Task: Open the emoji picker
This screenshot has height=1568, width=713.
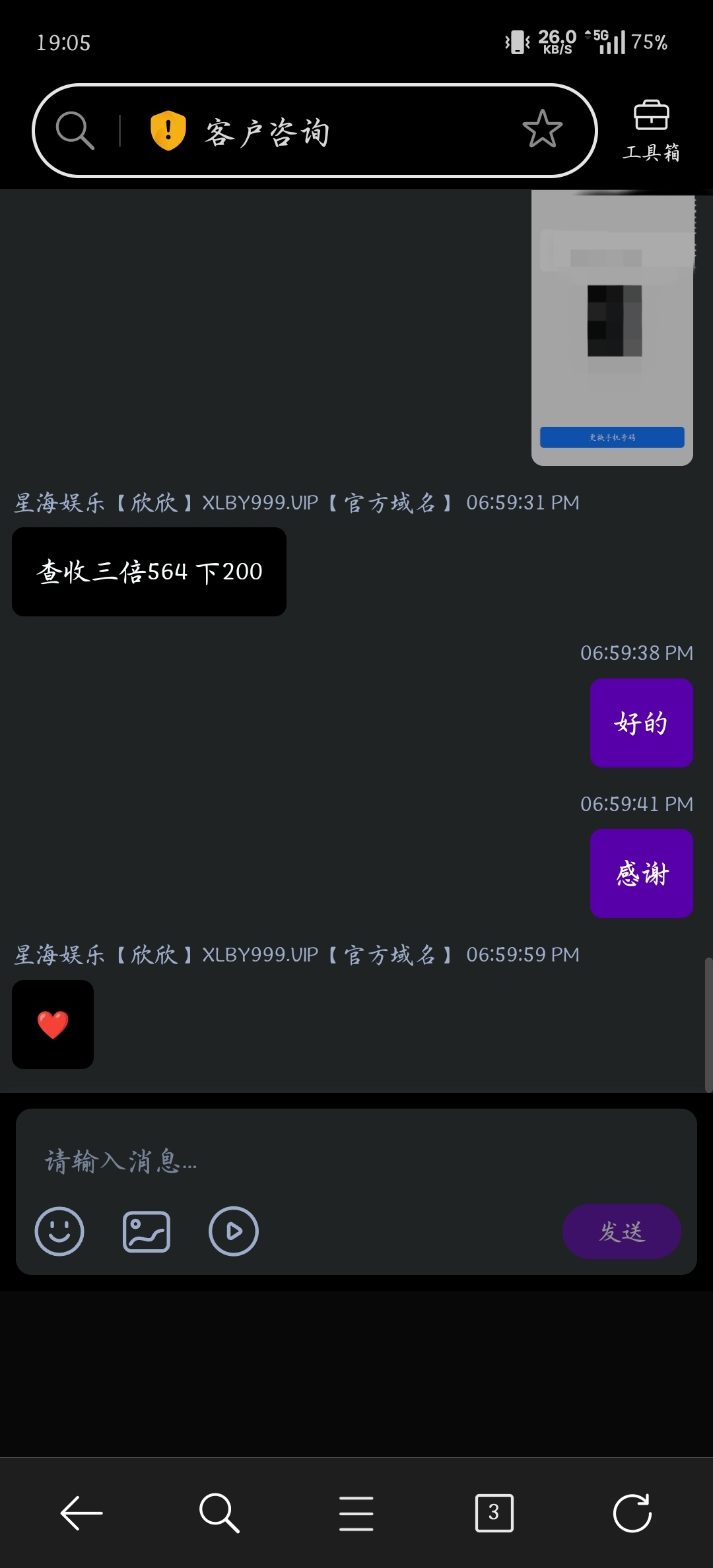Action: click(59, 1231)
